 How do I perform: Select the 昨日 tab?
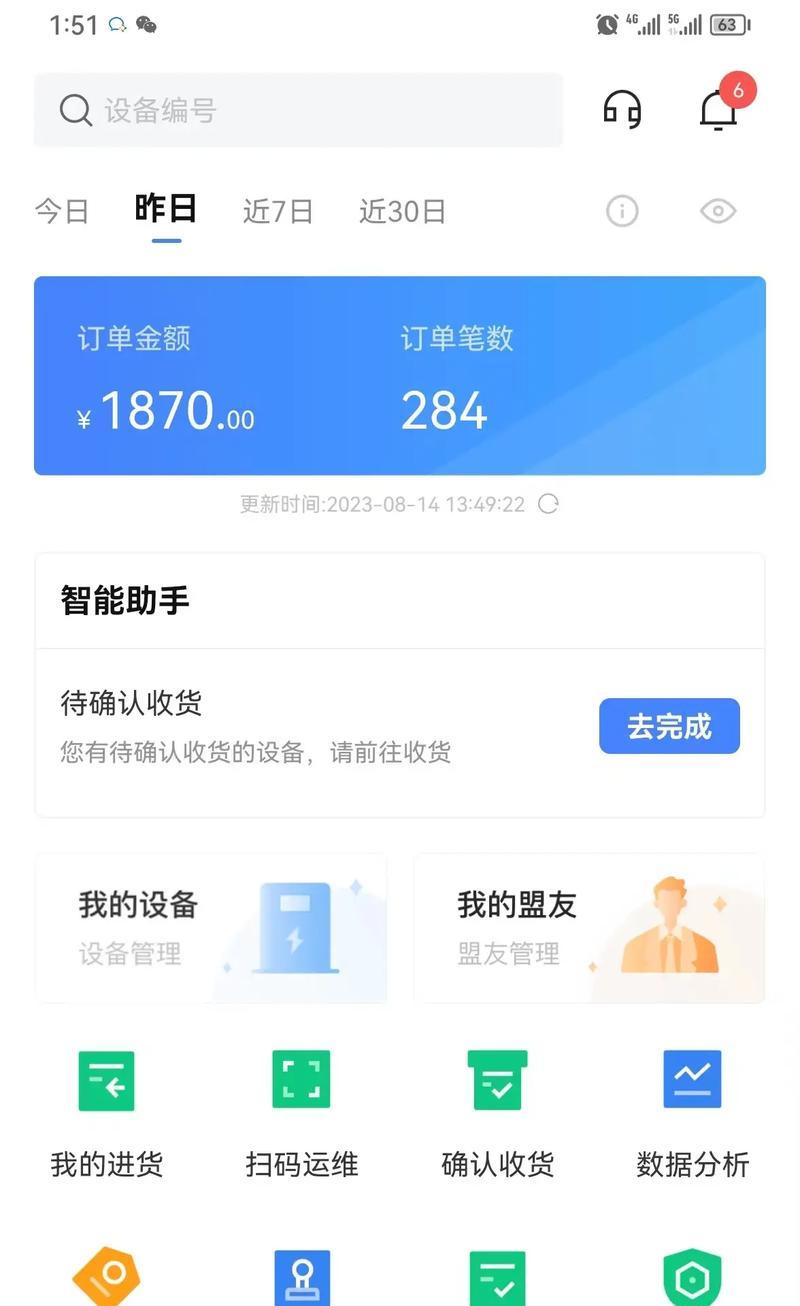tap(166, 209)
